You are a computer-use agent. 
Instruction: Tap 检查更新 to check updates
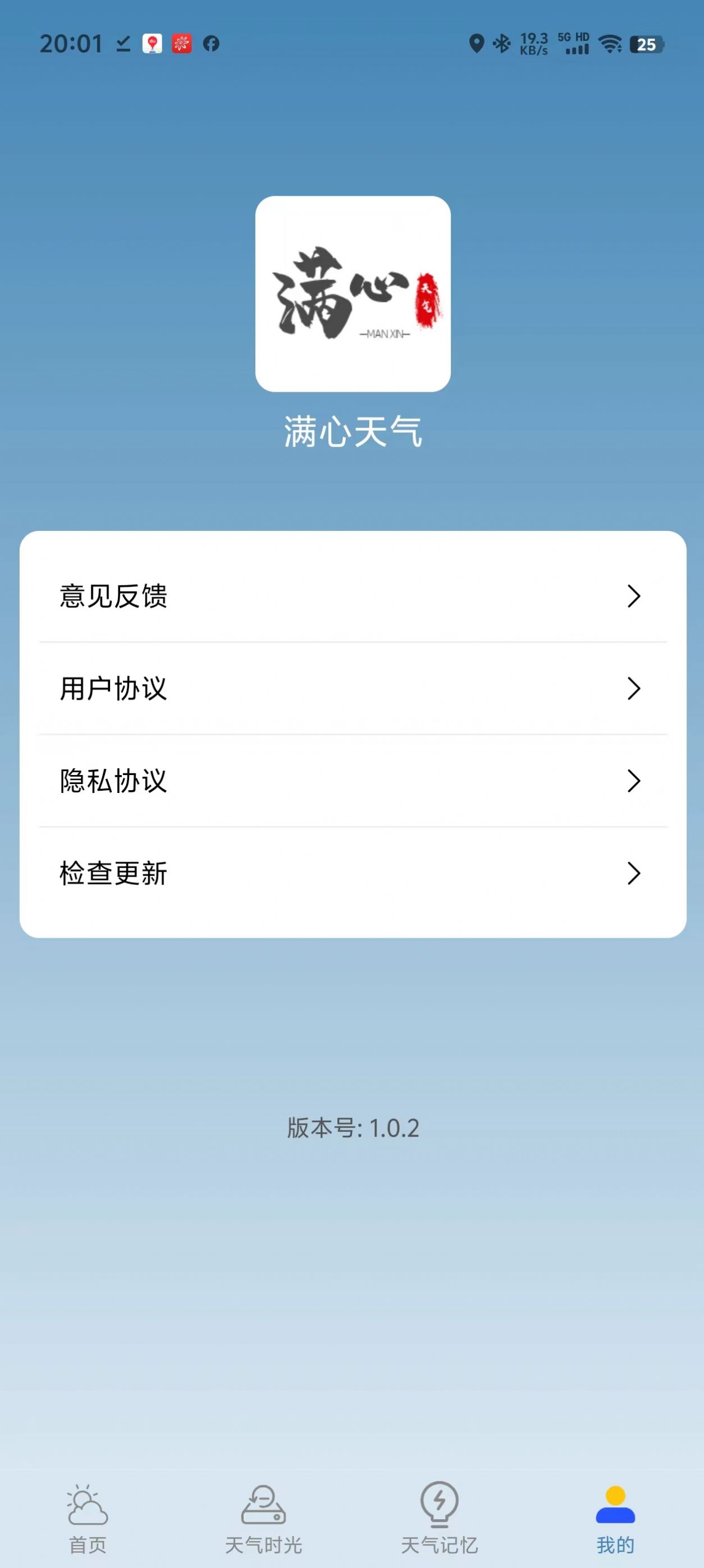tap(115, 874)
